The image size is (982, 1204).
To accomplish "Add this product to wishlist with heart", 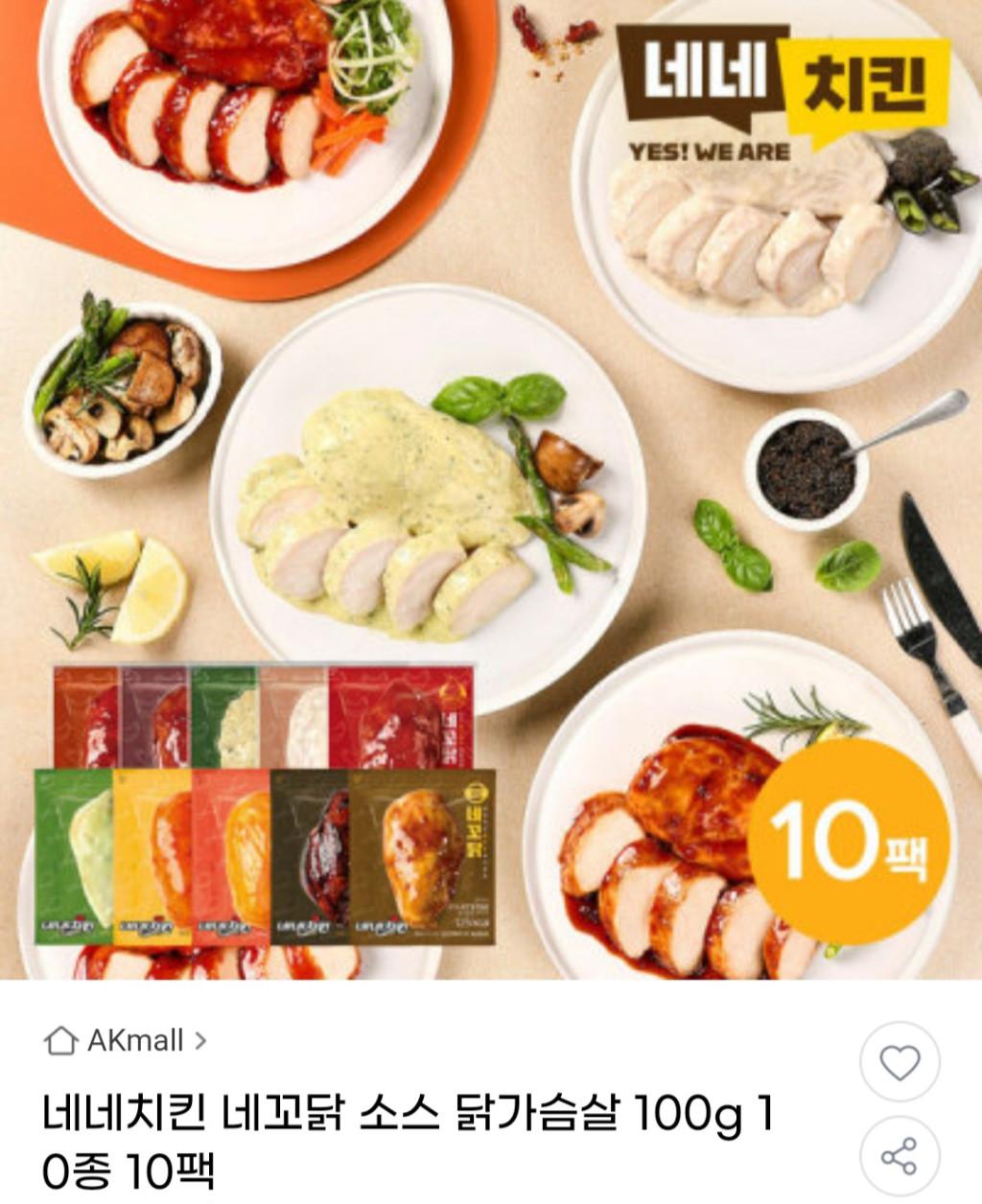I will [x=899, y=1062].
